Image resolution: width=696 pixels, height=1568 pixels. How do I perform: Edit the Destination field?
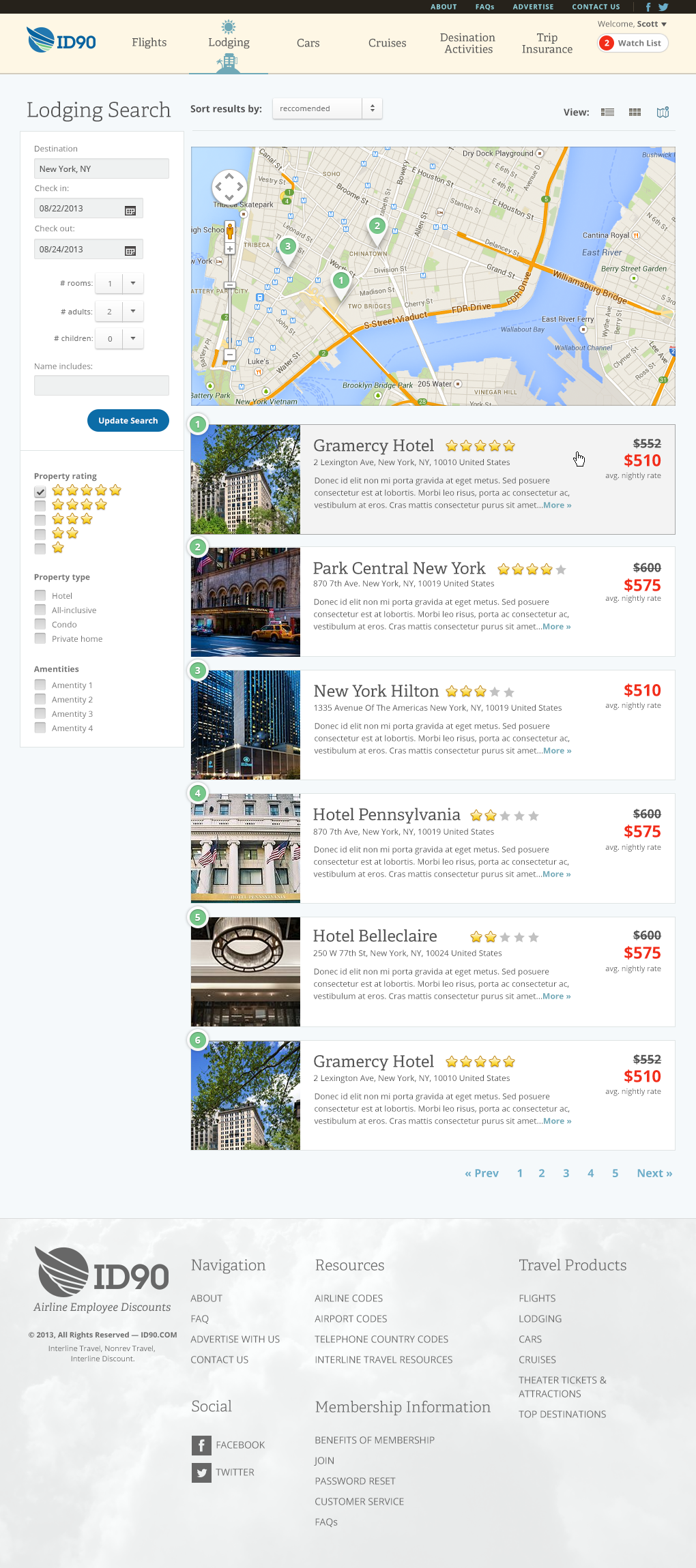tap(101, 169)
